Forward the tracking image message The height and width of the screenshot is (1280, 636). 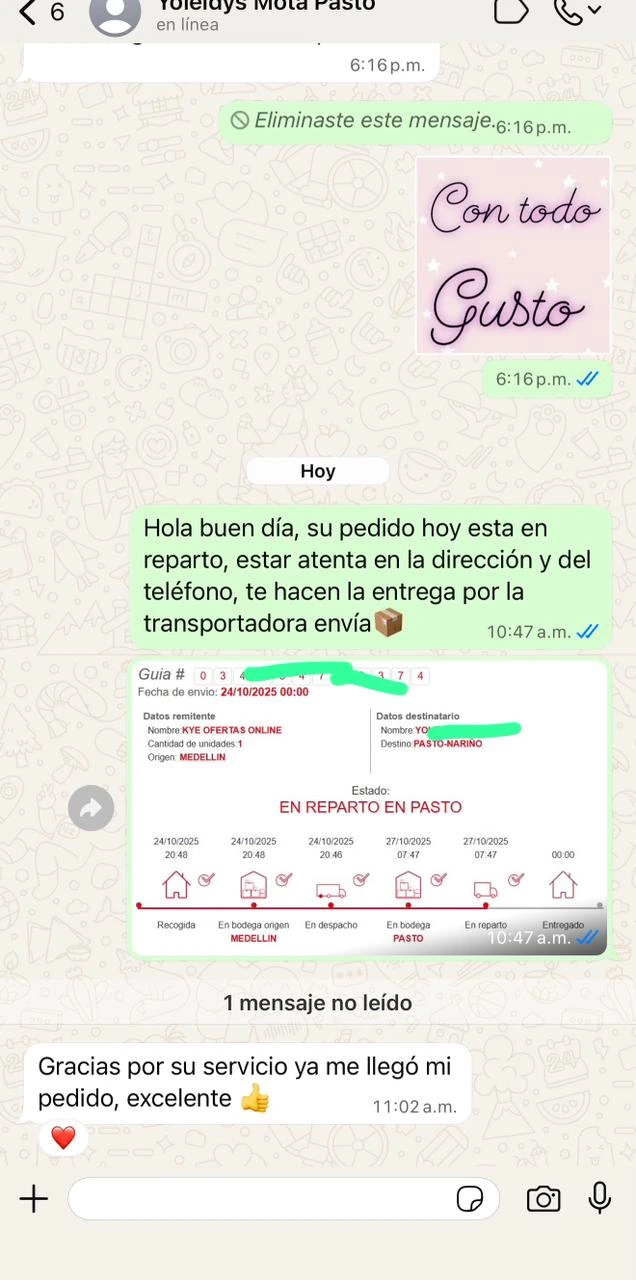click(x=91, y=808)
